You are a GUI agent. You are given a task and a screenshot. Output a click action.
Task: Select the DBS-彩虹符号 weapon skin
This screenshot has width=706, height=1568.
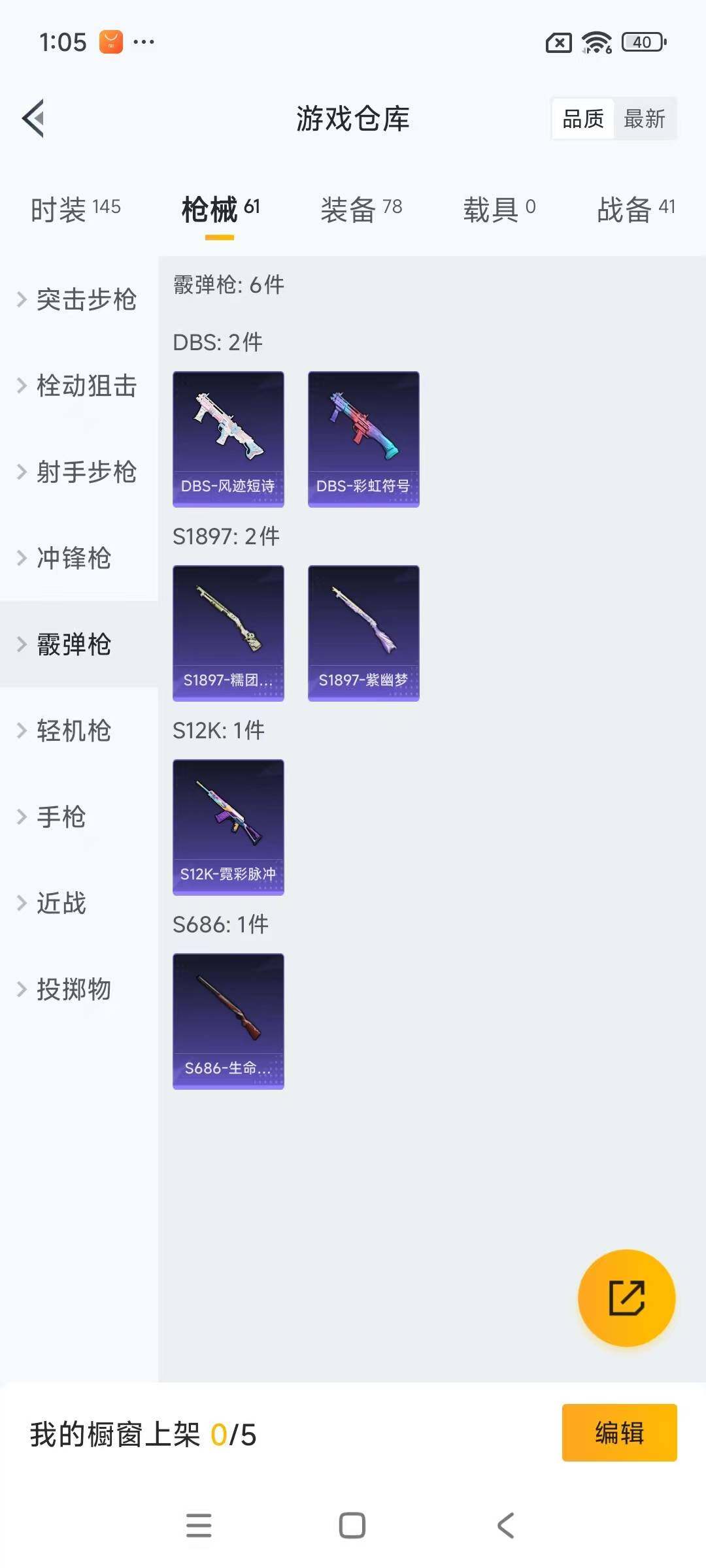tap(363, 439)
